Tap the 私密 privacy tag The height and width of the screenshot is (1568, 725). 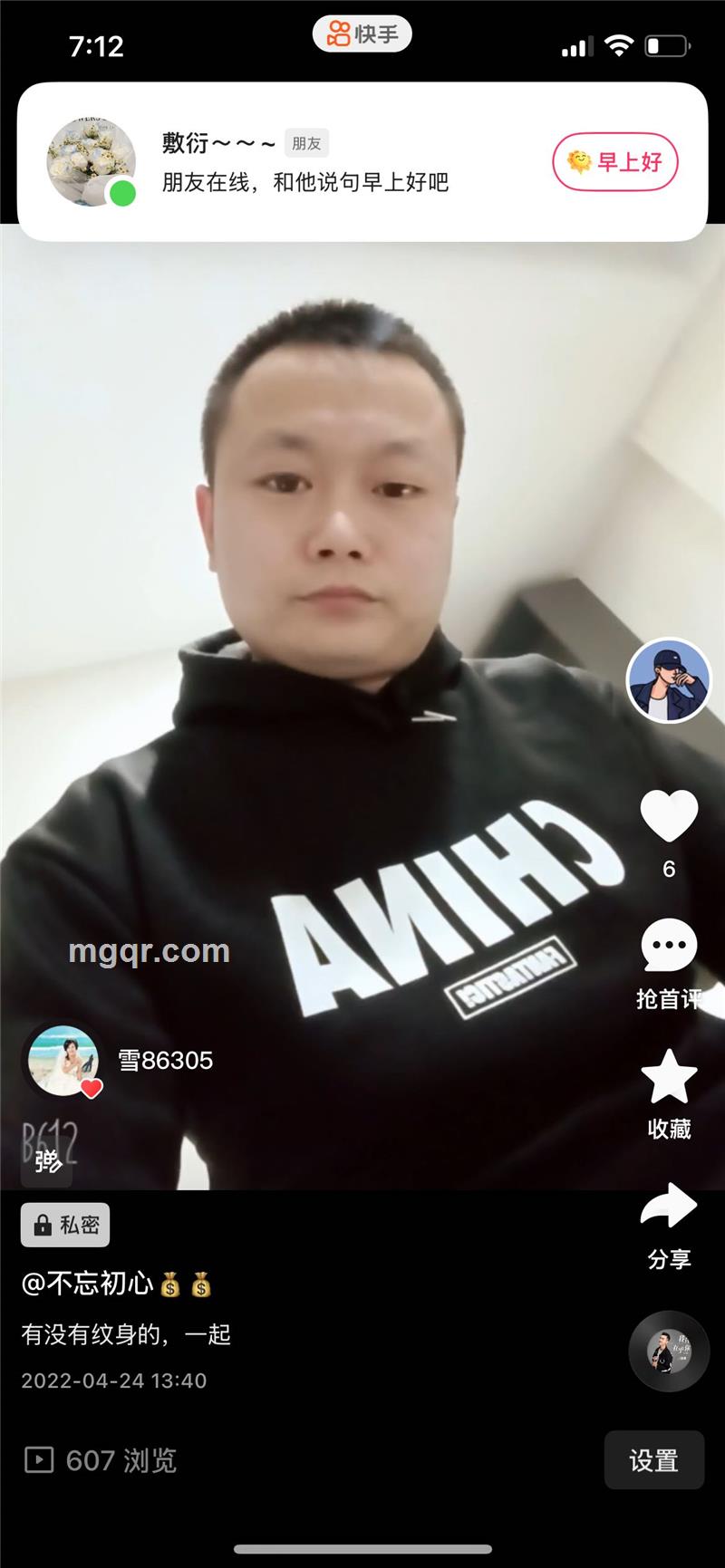[65, 1226]
